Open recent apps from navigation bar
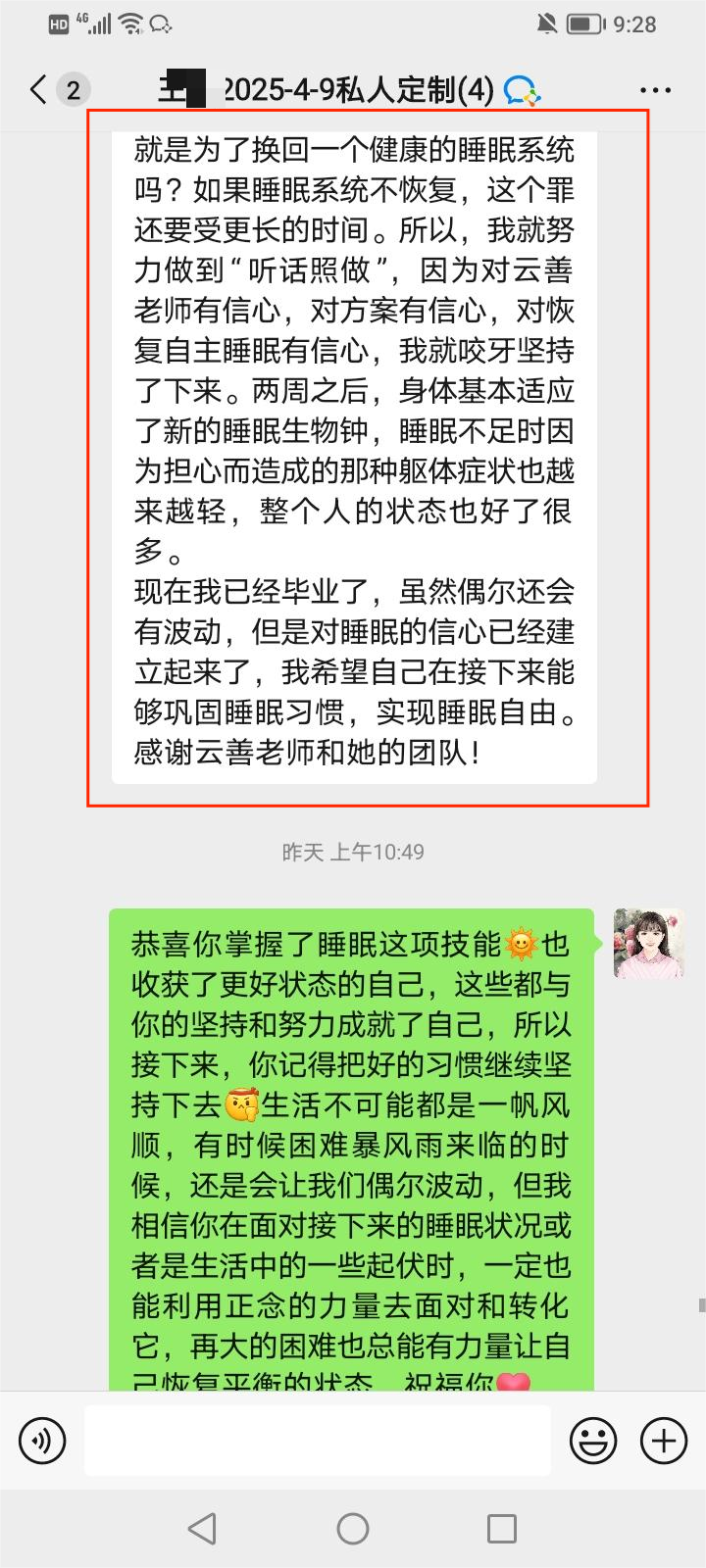The width and height of the screenshot is (706, 1568). click(502, 1528)
